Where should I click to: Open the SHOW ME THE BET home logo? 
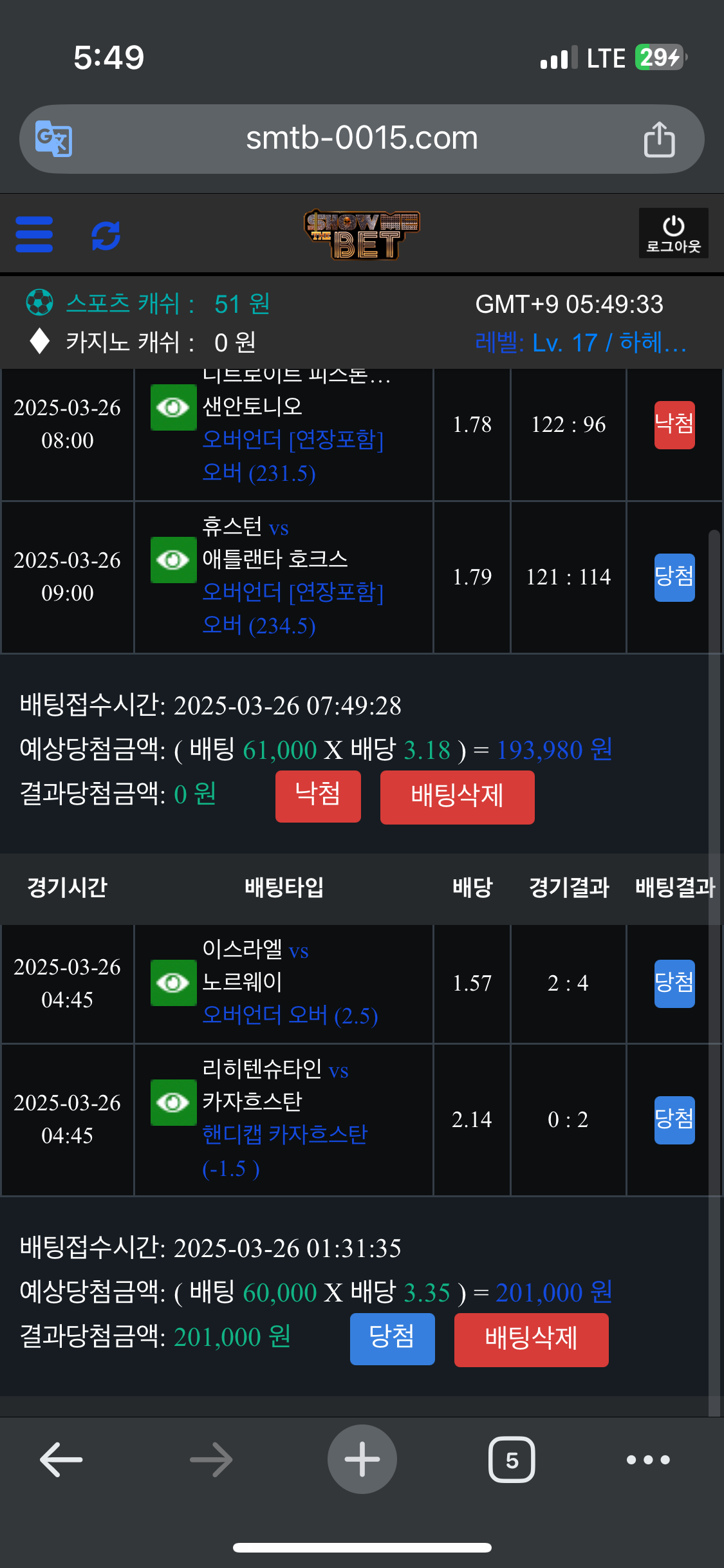362,234
